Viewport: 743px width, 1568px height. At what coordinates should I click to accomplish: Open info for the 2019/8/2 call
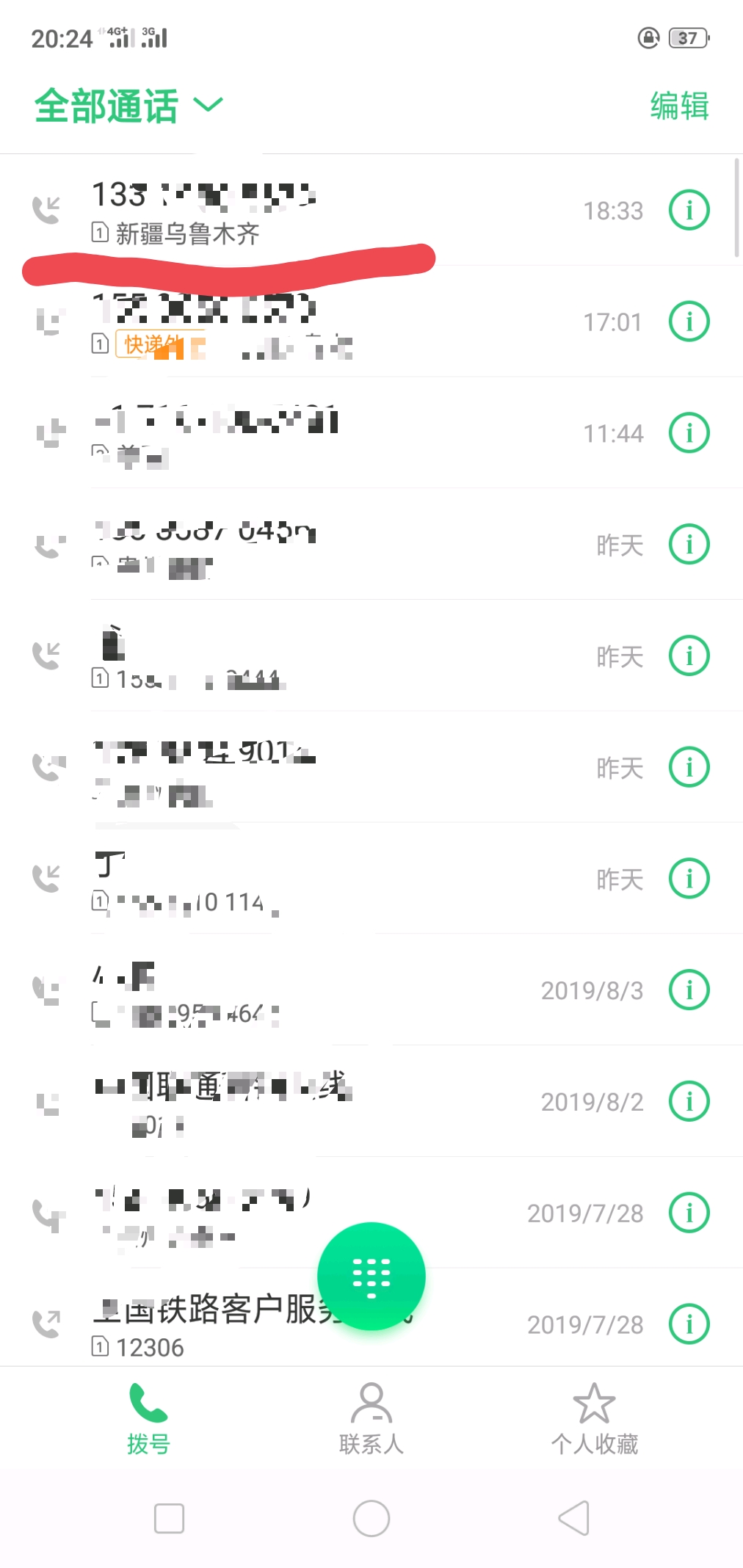[689, 1101]
